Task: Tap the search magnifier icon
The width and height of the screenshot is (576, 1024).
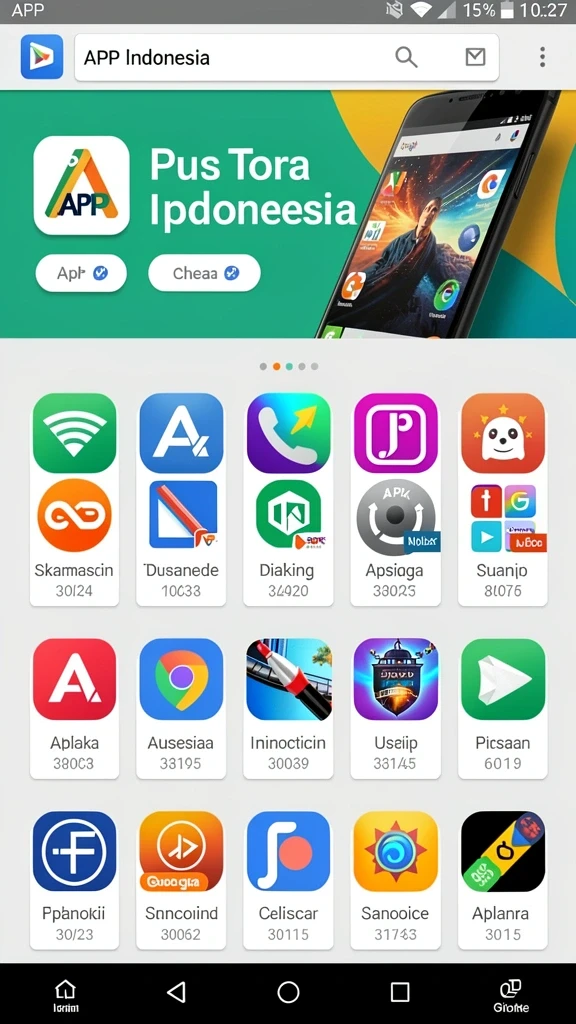Action: click(x=406, y=57)
